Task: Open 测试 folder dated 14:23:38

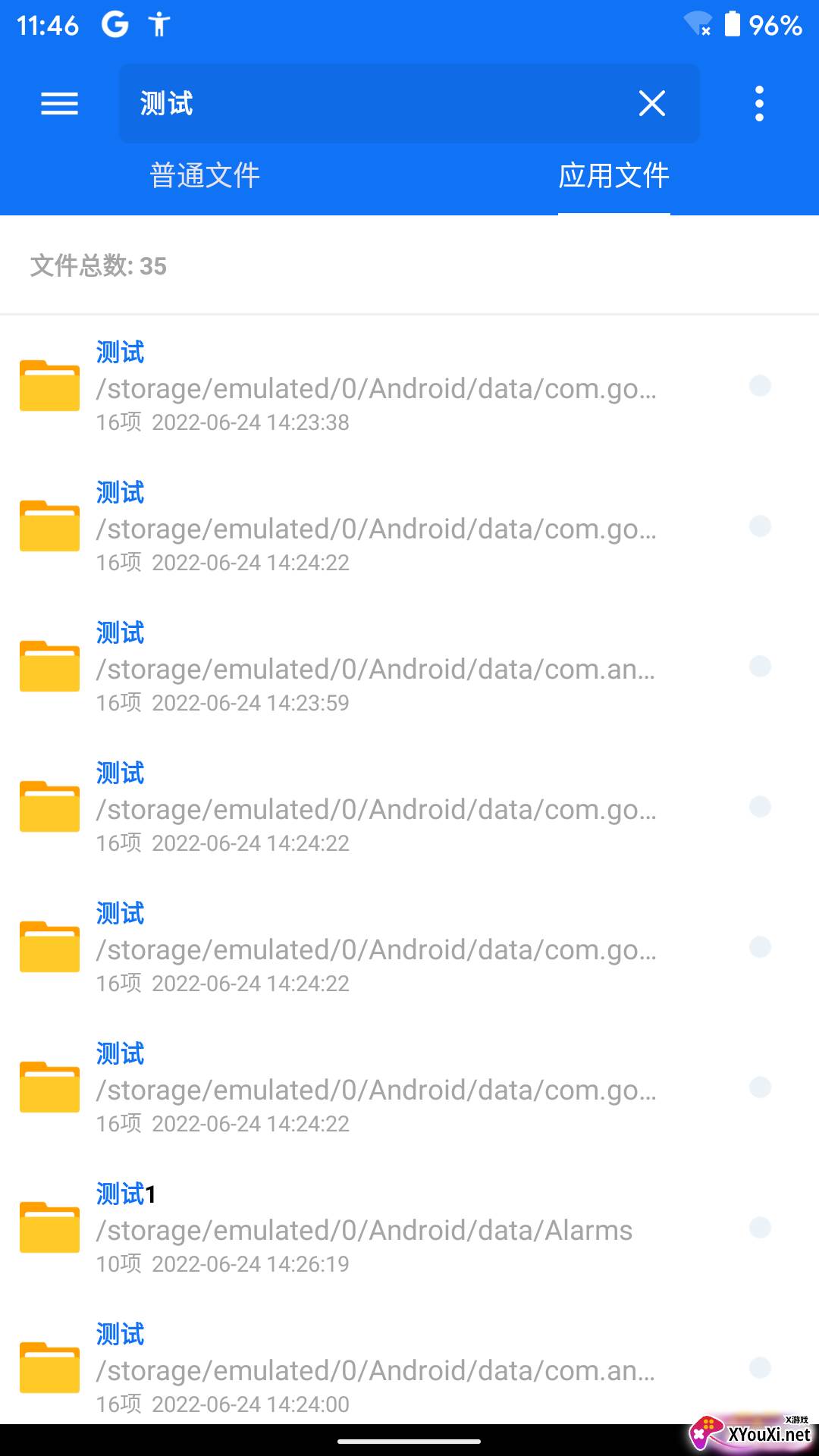Action: tap(409, 385)
